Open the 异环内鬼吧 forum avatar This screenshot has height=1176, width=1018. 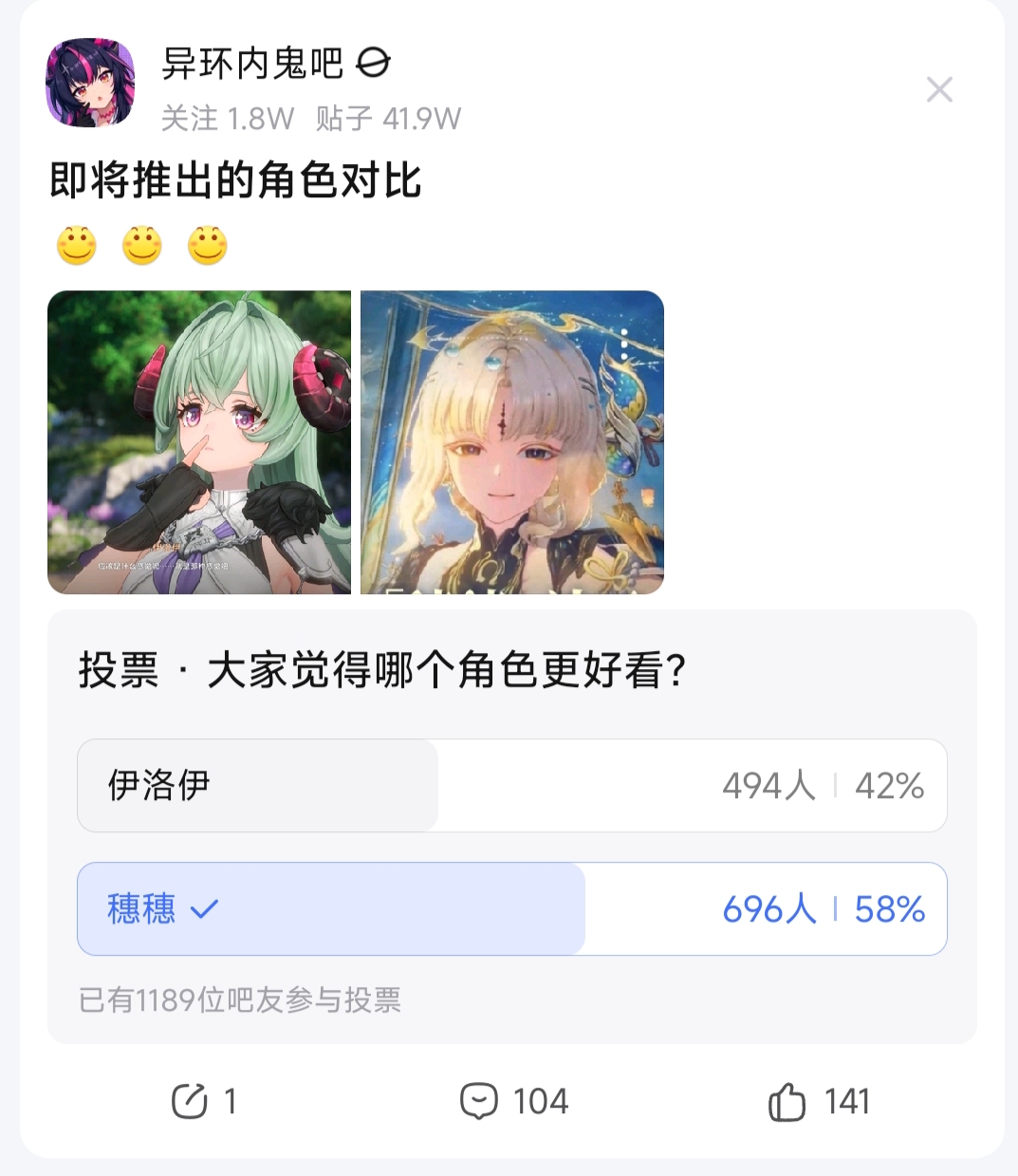(x=91, y=84)
